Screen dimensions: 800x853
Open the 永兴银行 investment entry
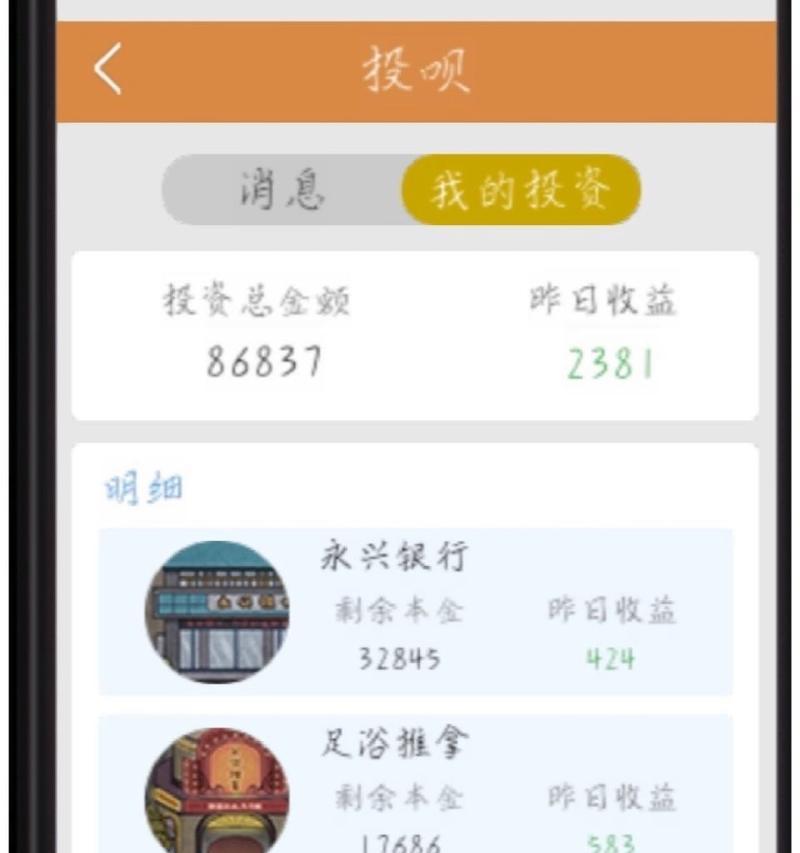pos(415,611)
